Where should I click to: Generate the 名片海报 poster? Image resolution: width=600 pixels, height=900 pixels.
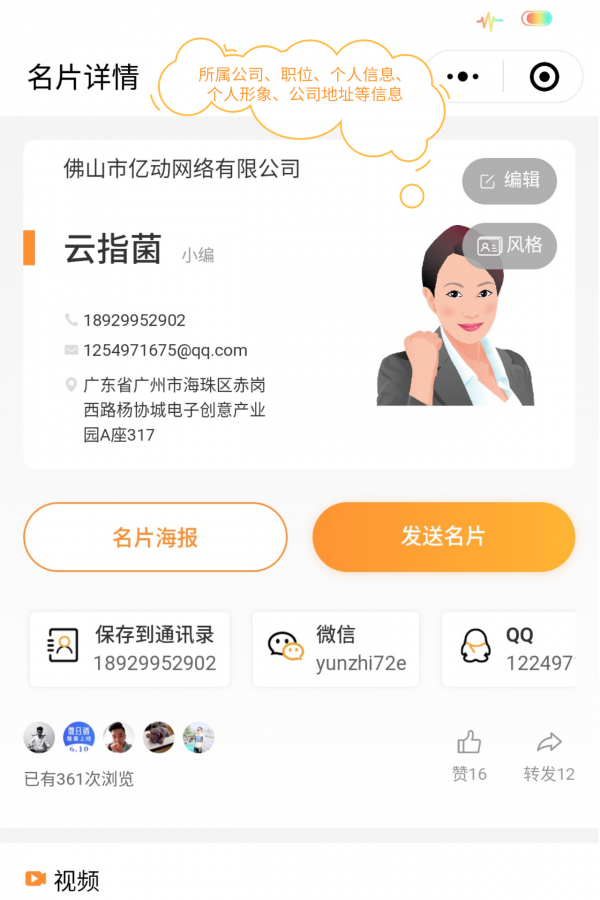[x=155, y=537]
